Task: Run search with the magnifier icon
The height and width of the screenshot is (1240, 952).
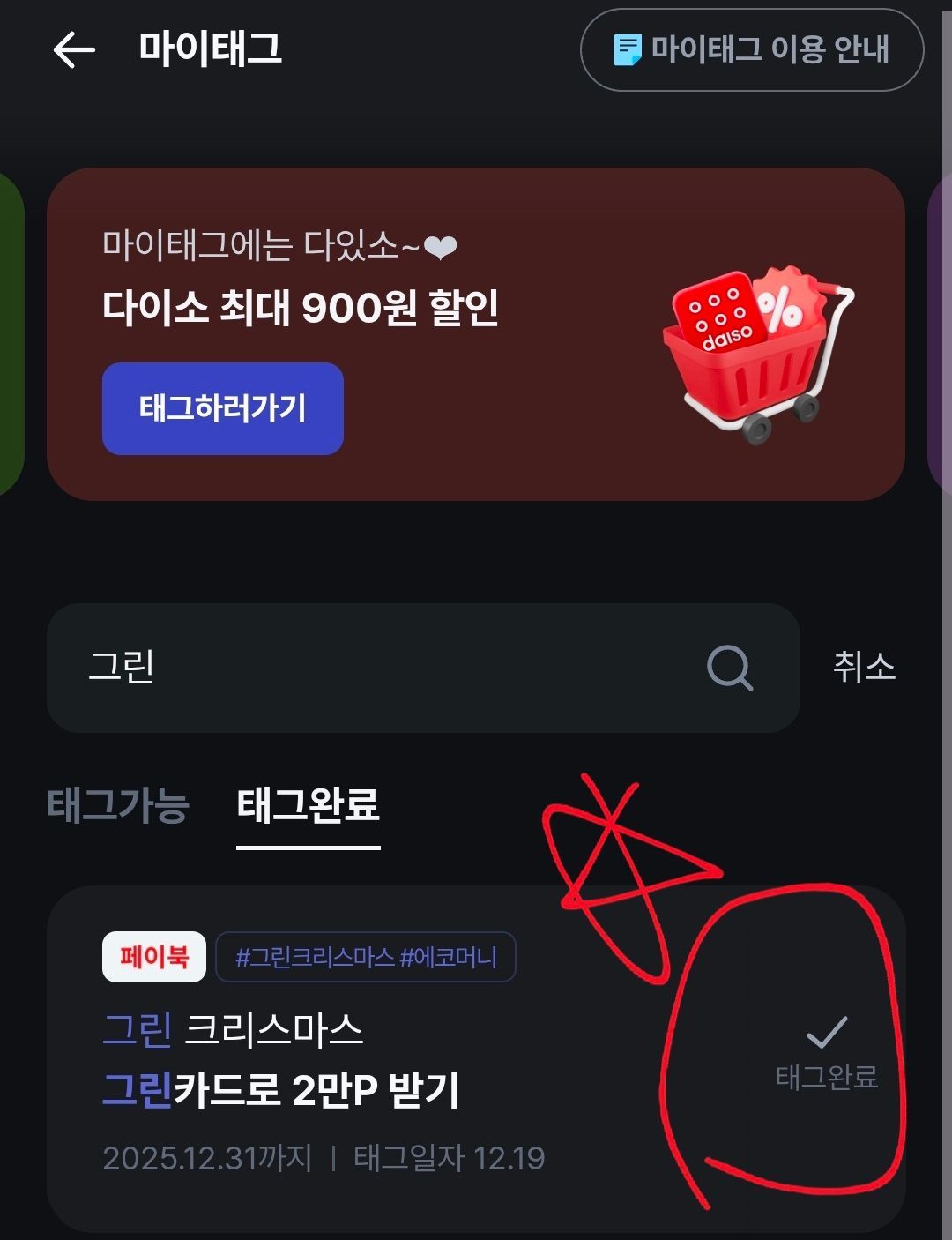Action: click(730, 668)
